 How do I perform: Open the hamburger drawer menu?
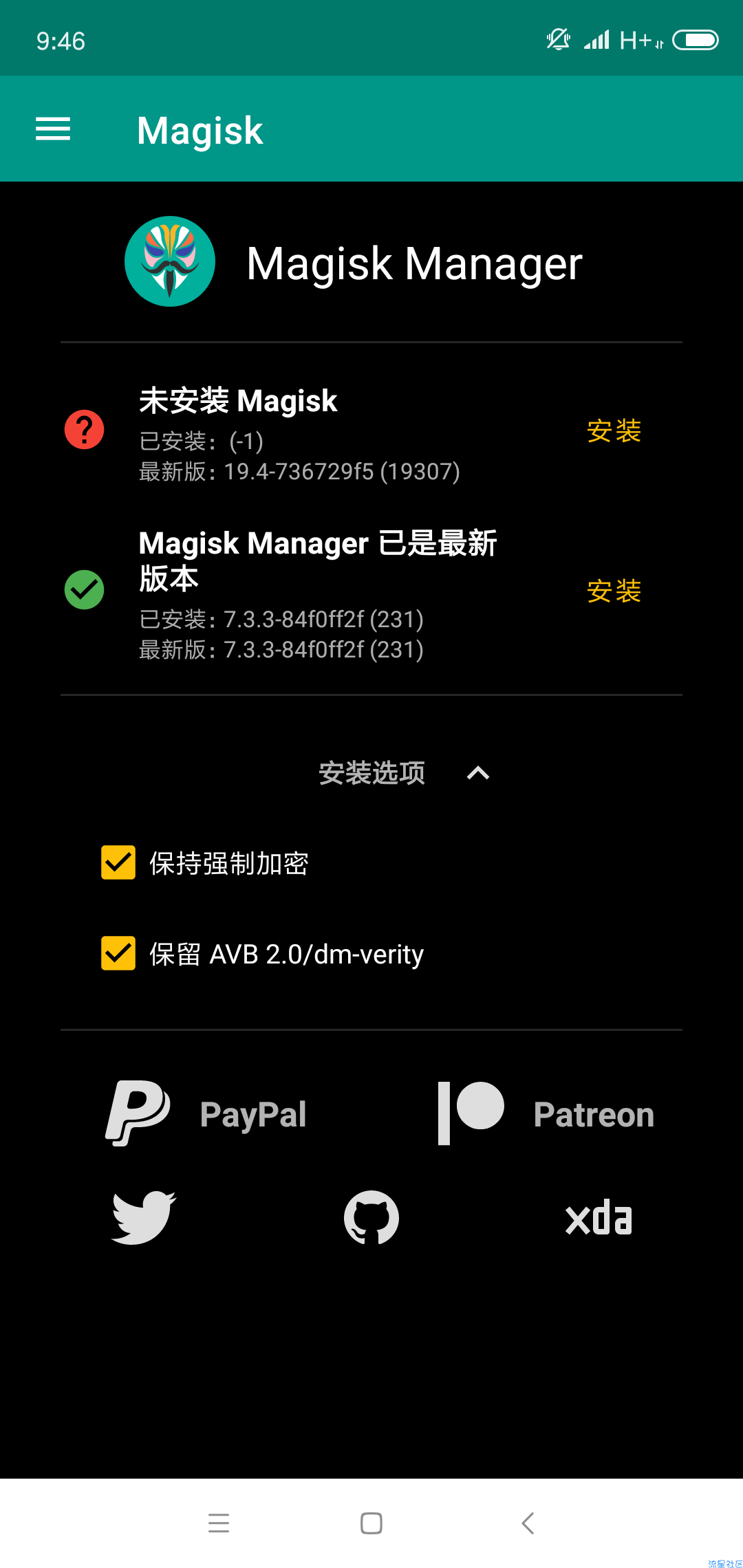click(x=53, y=129)
